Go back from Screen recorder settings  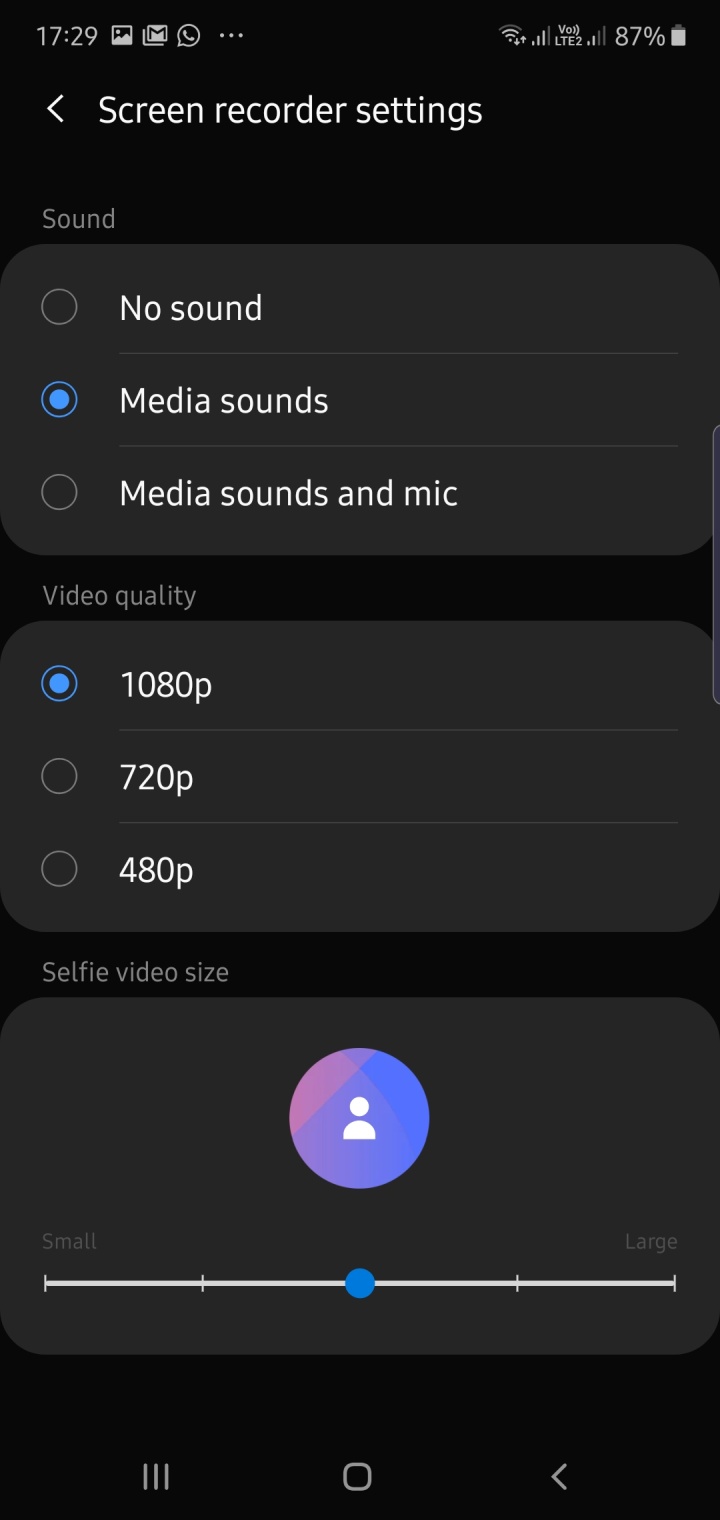56,110
